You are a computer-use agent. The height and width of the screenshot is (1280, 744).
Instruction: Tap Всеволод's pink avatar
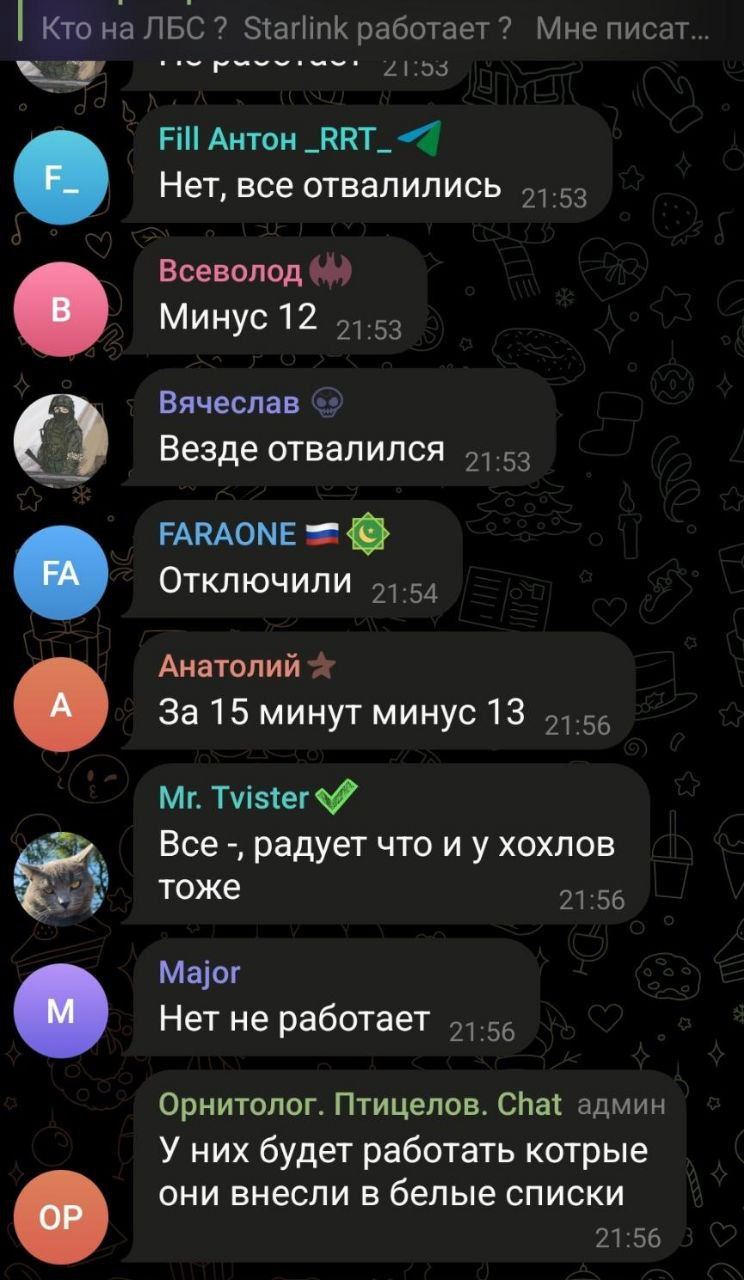click(61, 309)
